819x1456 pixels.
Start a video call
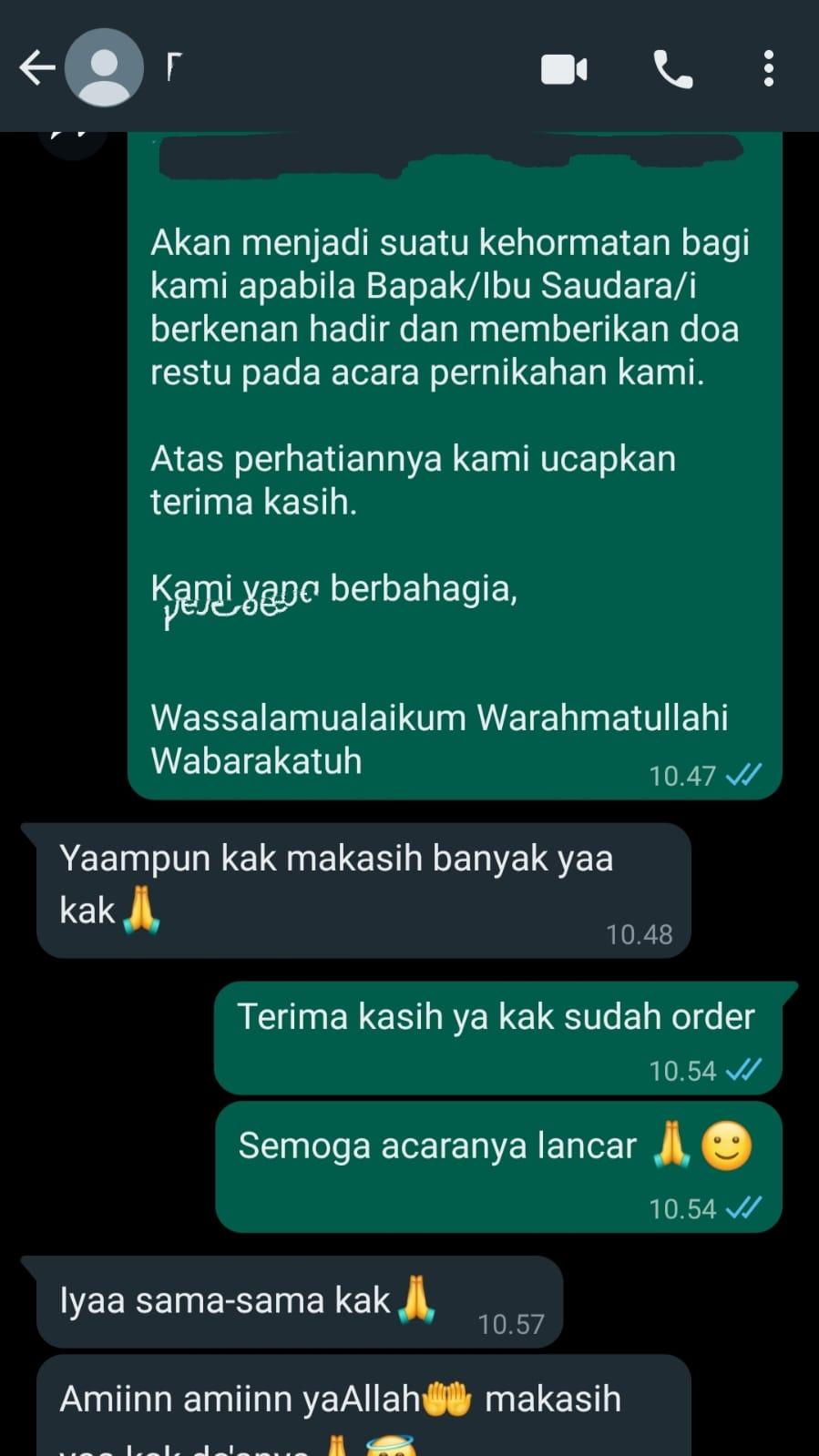564,69
